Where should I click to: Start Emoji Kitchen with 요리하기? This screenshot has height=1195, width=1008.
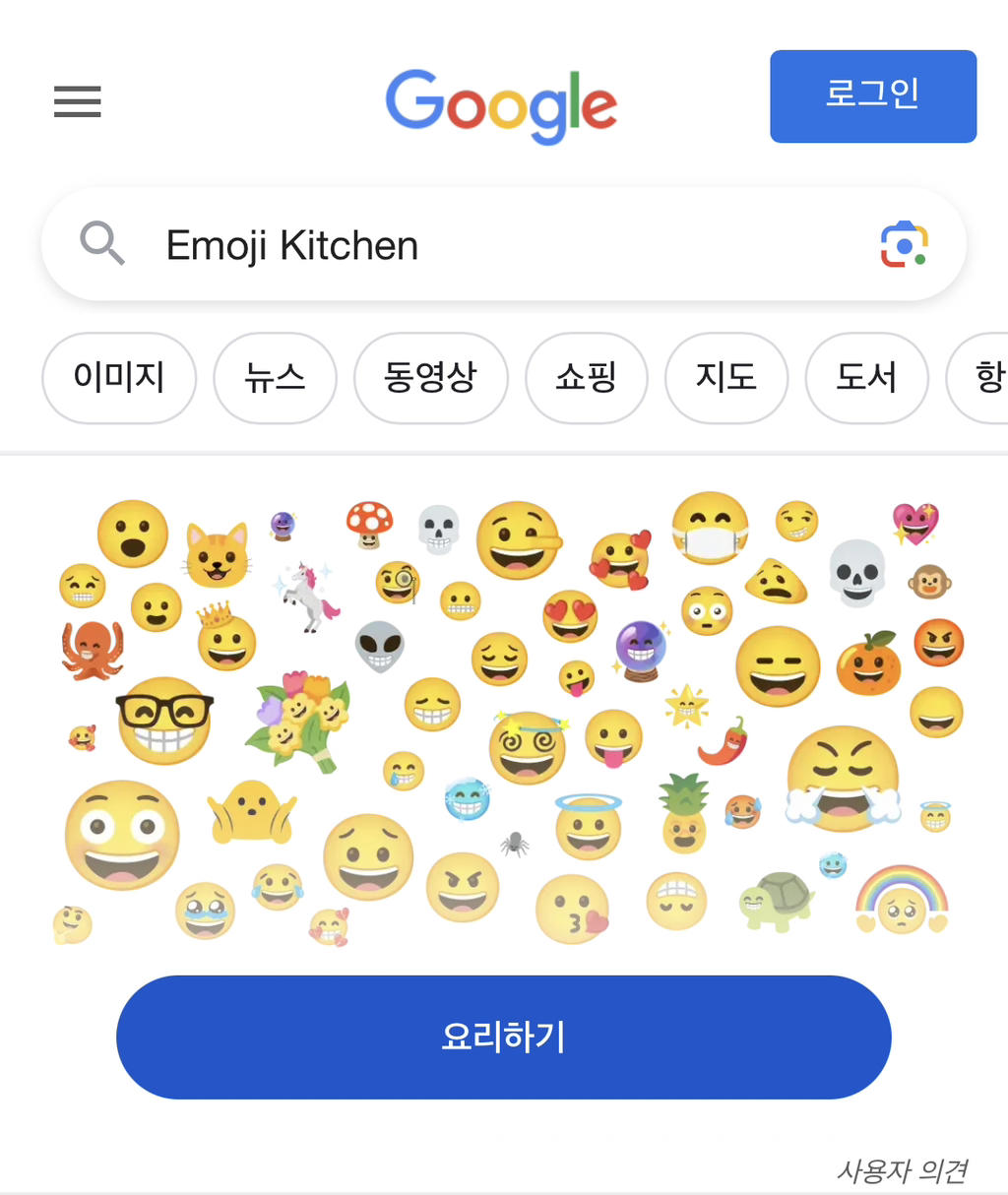tap(503, 1037)
